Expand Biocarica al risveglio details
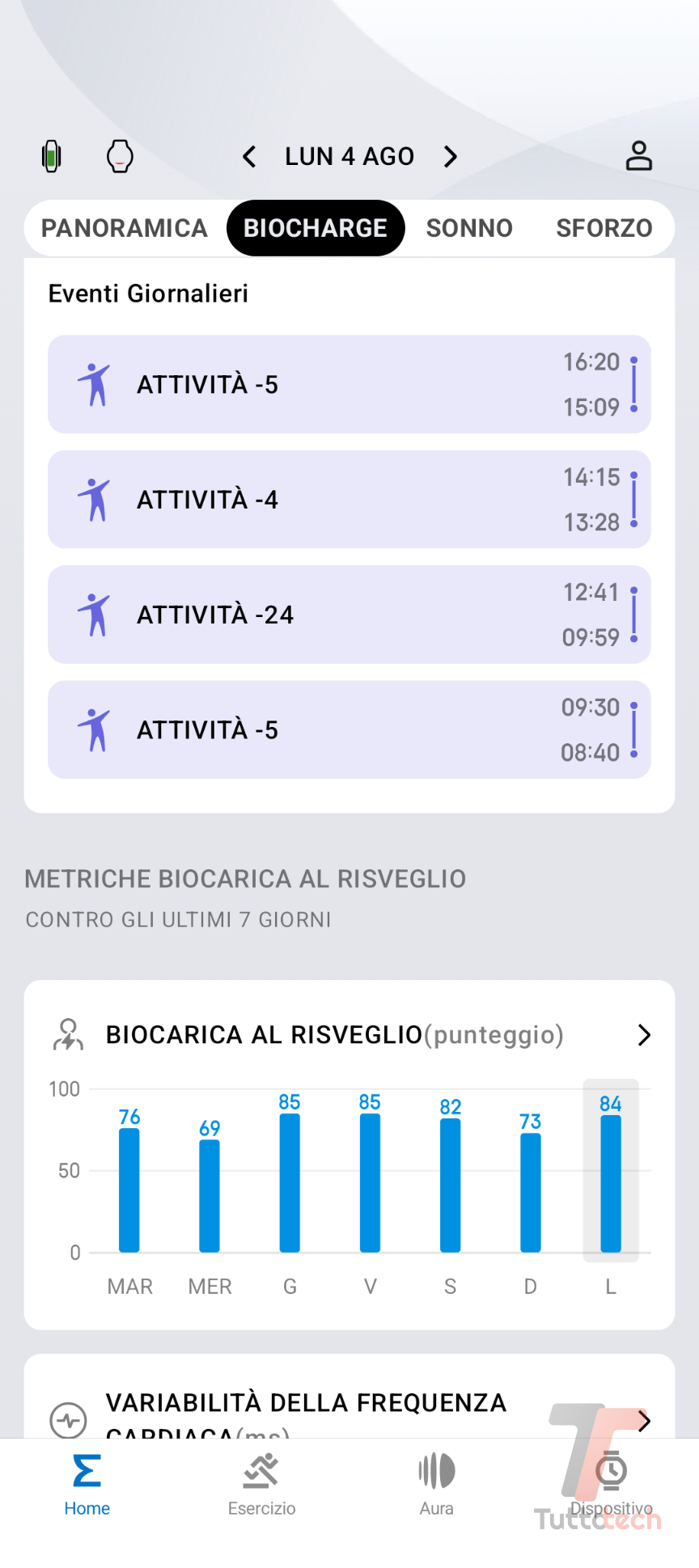This screenshot has height=1568, width=699. (x=644, y=1035)
